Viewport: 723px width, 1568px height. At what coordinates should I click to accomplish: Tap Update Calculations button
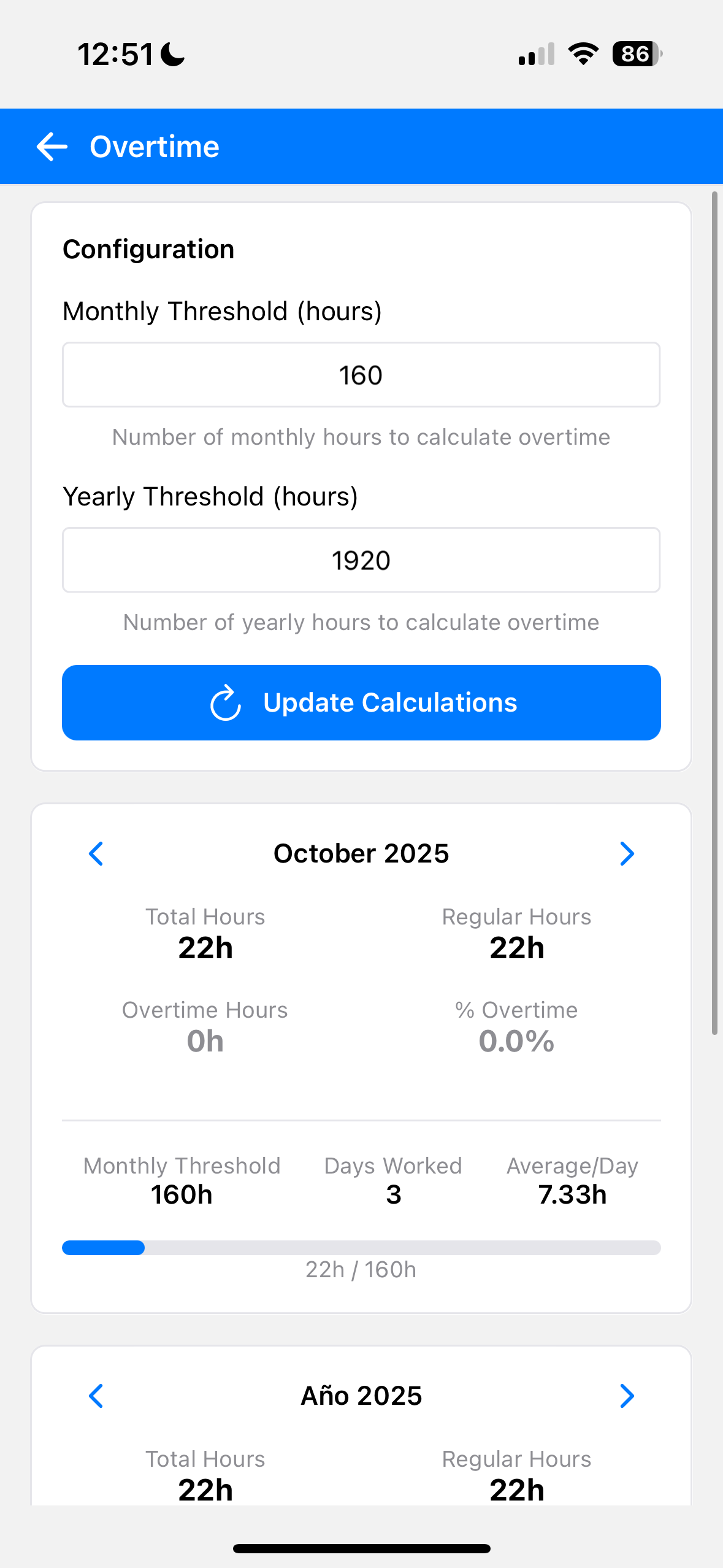(x=361, y=702)
